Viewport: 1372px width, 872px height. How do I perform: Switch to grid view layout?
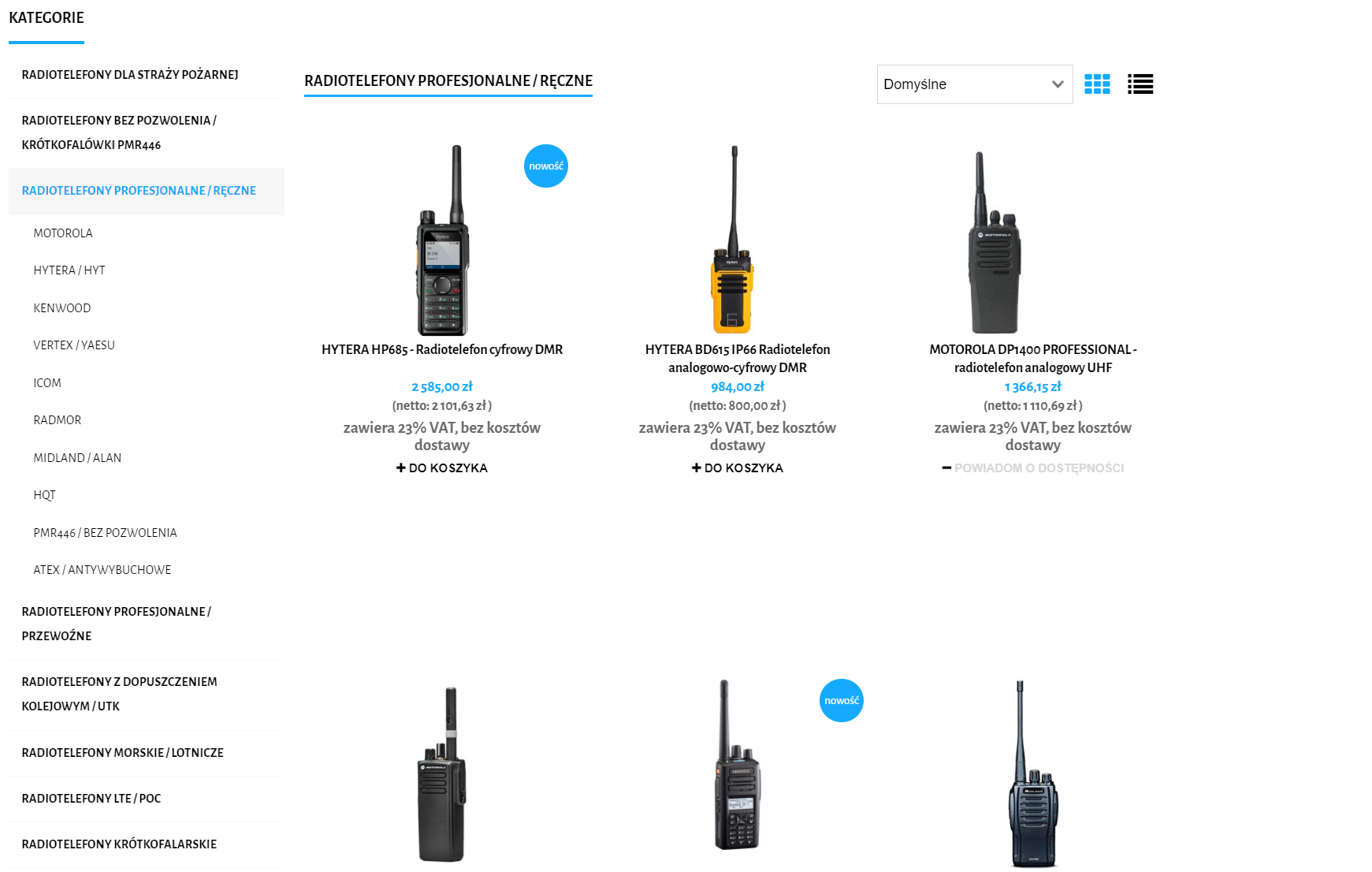tap(1097, 84)
